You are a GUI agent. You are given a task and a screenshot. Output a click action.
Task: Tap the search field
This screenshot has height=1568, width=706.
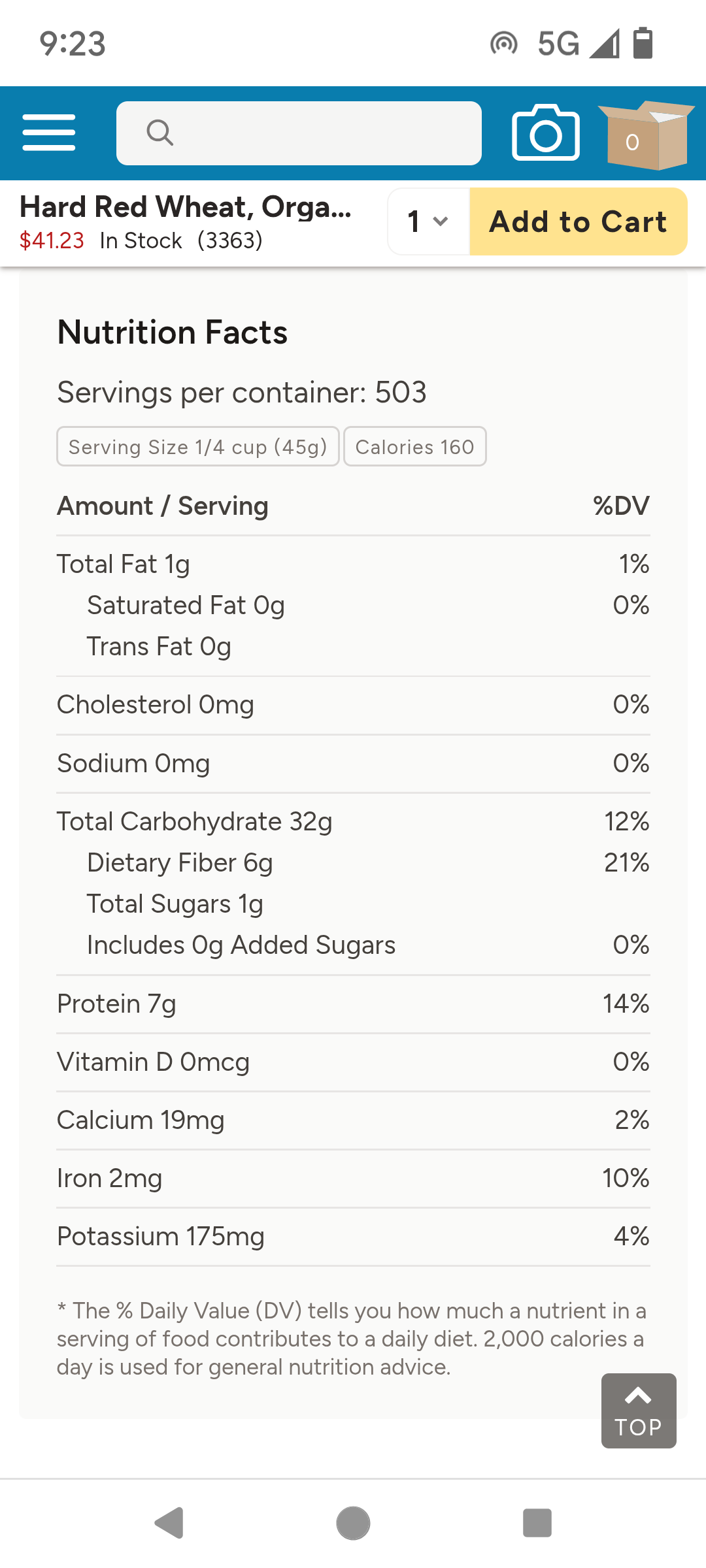[x=299, y=133]
